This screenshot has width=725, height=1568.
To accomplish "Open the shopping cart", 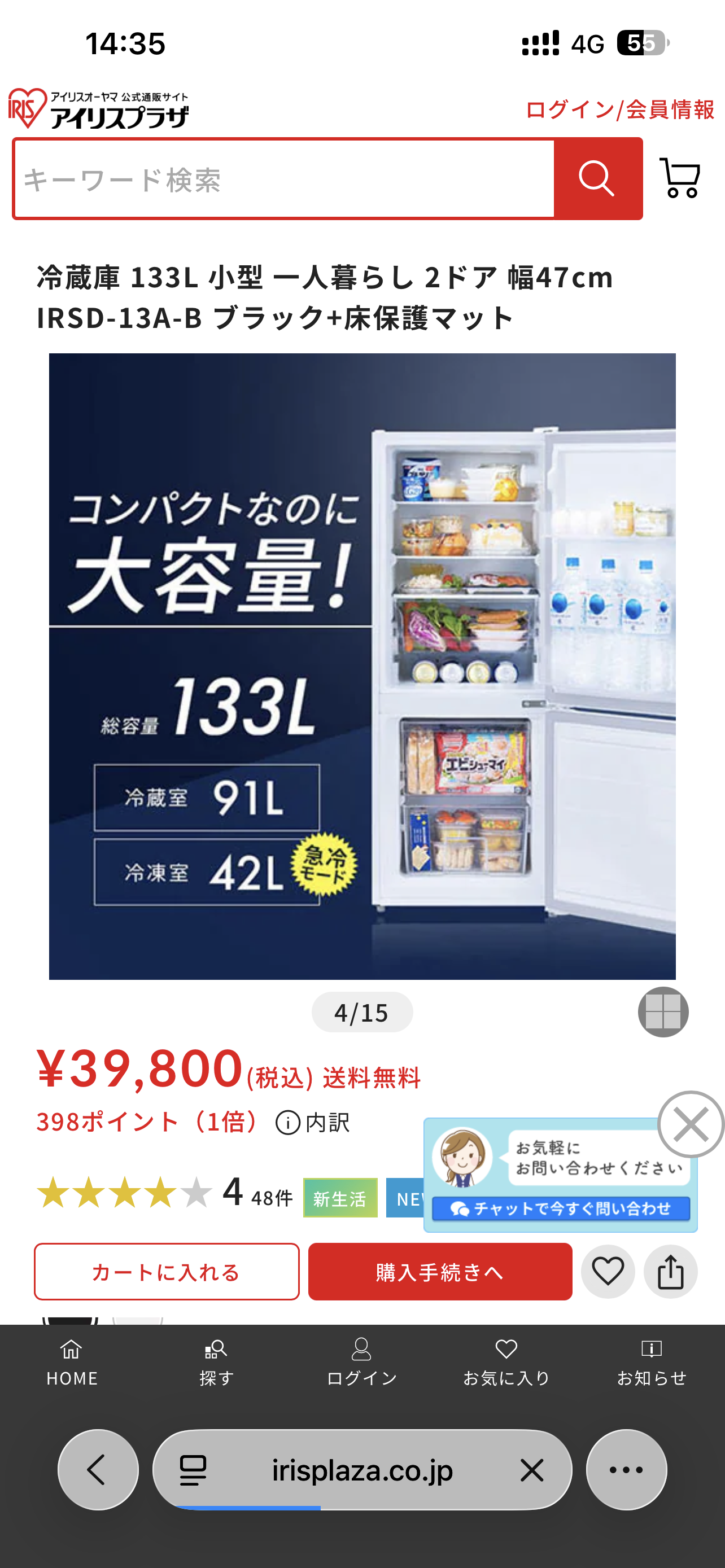I will pyautogui.click(x=680, y=178).
